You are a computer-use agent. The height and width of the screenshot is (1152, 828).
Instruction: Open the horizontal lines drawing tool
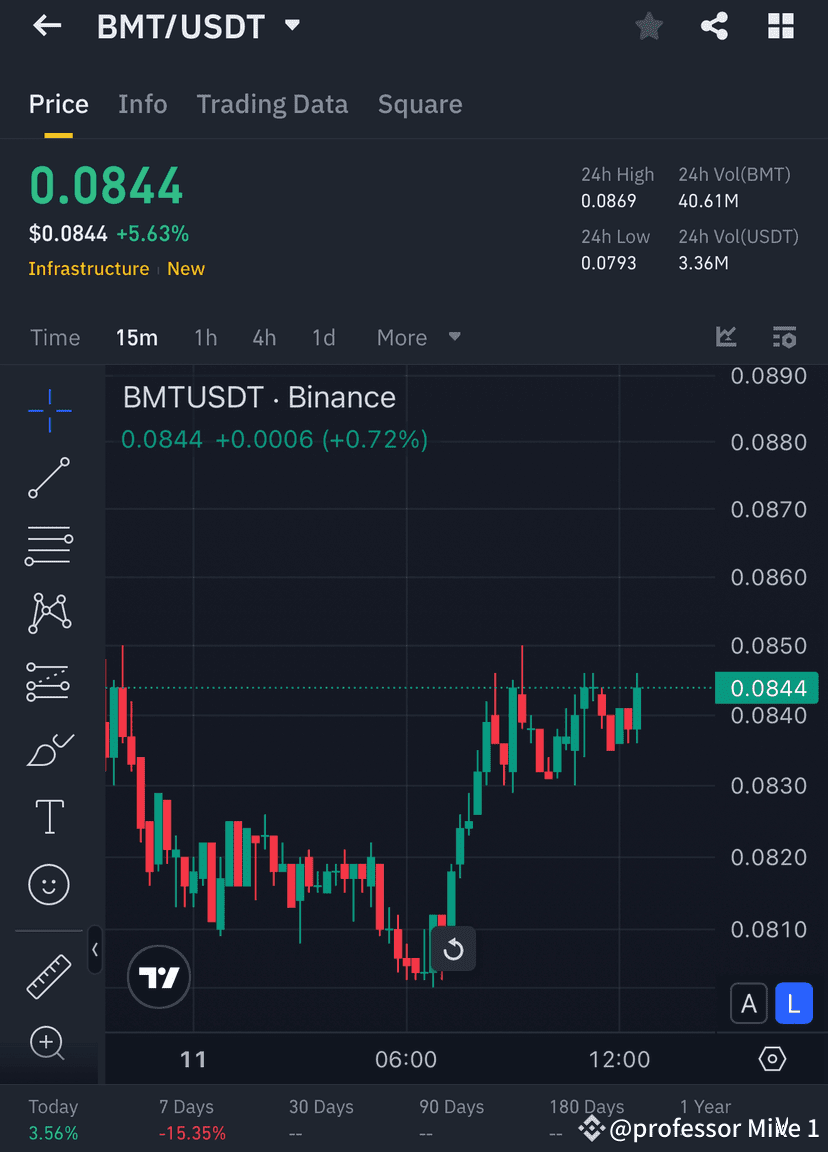click(48, 546)
